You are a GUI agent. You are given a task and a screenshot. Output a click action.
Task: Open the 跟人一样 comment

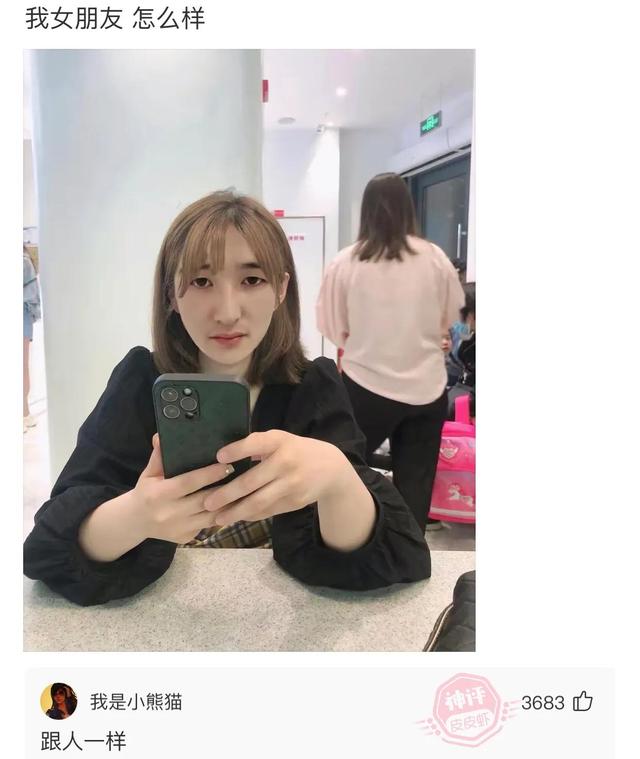pyautogui.click(x=83, y=741)
